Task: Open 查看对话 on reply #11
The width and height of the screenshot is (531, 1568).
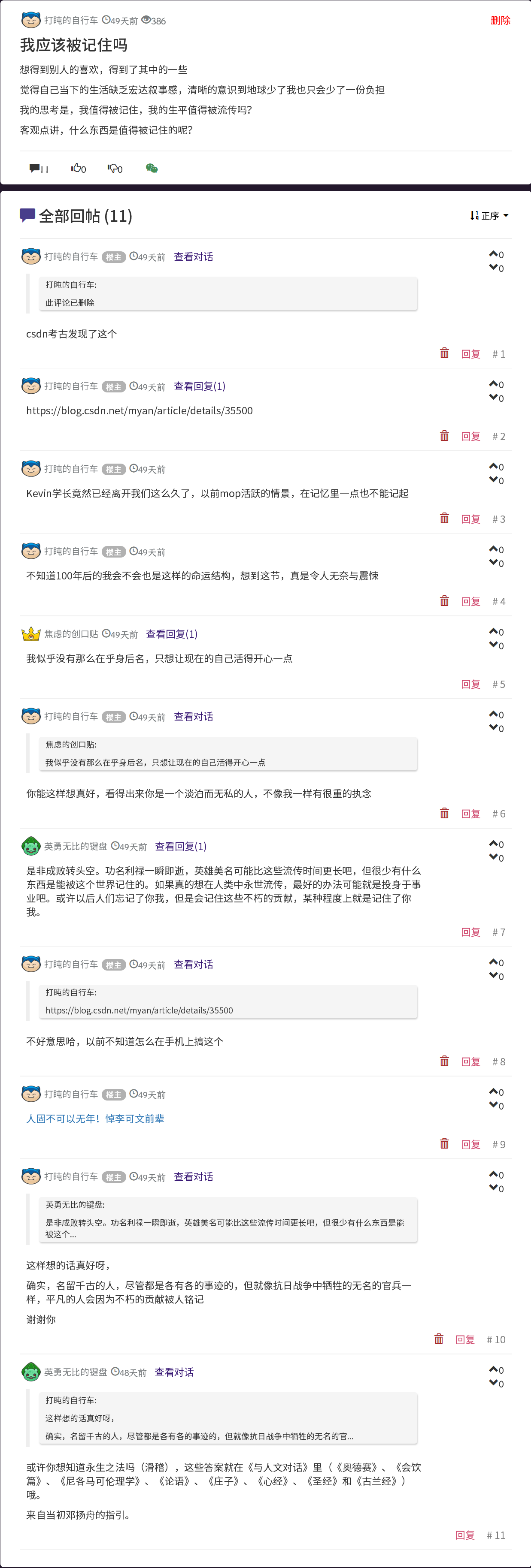Action: [x=173, y=1372]
